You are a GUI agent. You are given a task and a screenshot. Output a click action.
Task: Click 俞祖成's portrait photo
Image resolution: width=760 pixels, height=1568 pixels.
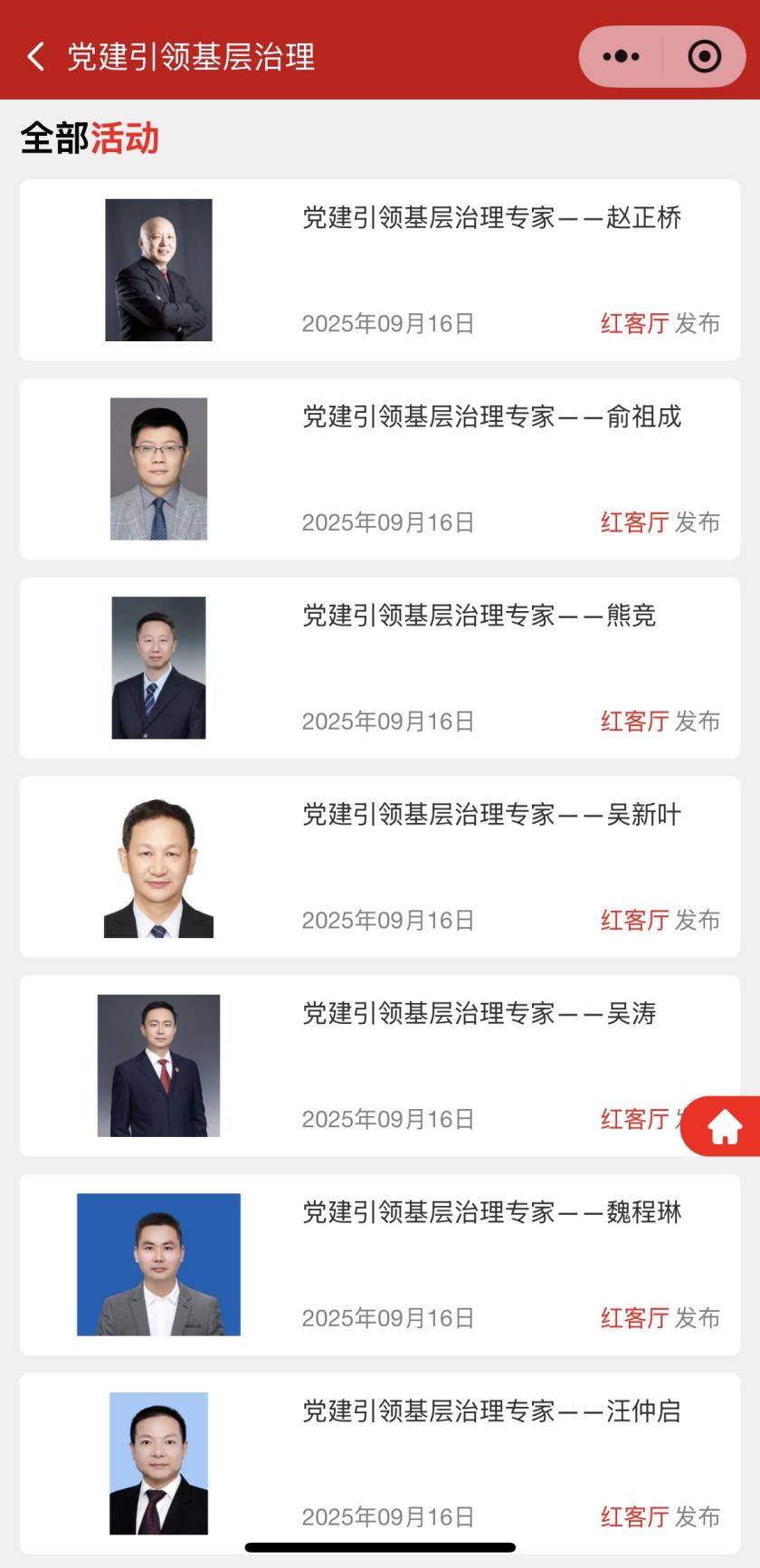(x=158, y=467)
